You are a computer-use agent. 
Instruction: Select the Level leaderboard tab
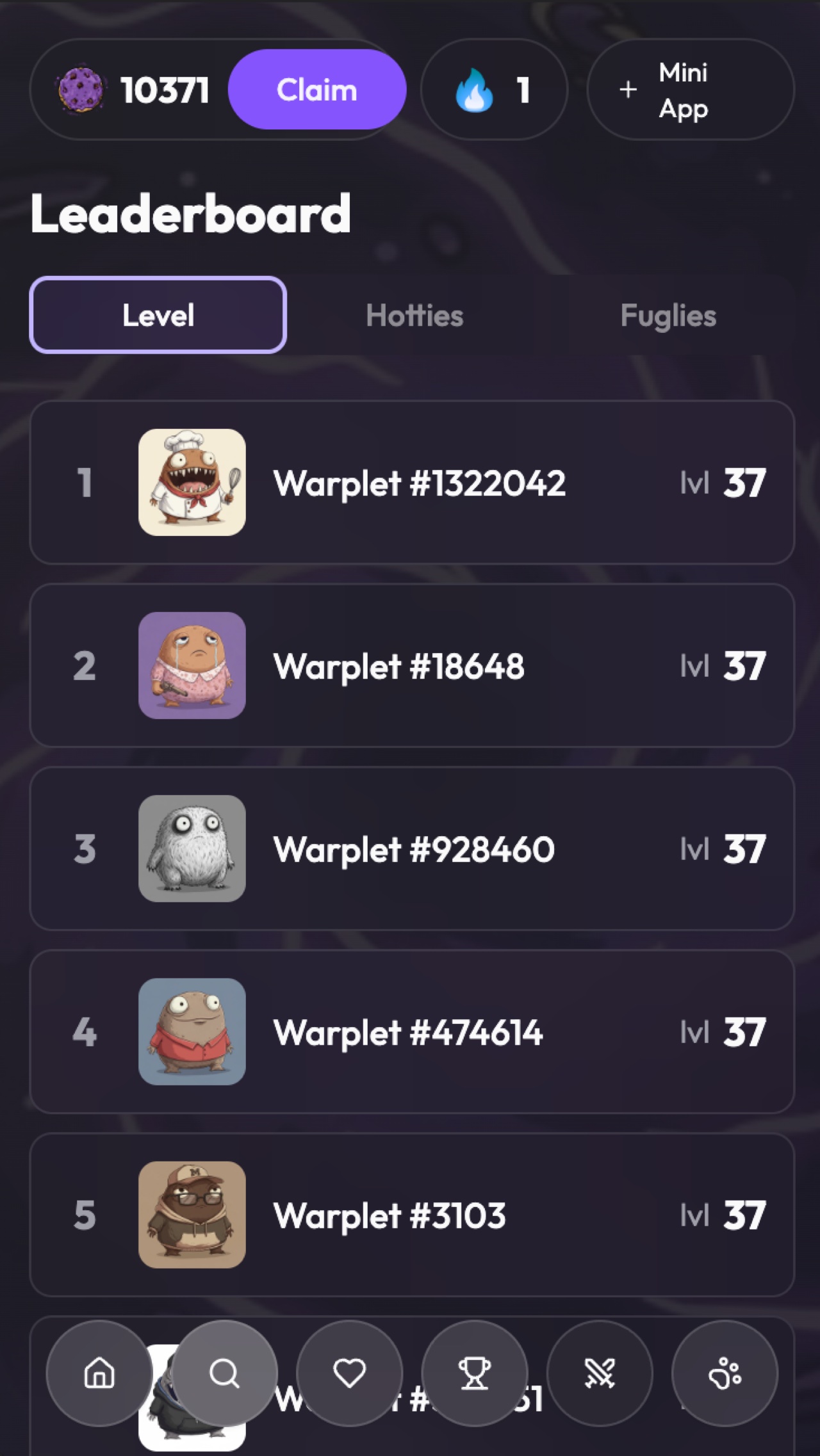coord(158,315)
